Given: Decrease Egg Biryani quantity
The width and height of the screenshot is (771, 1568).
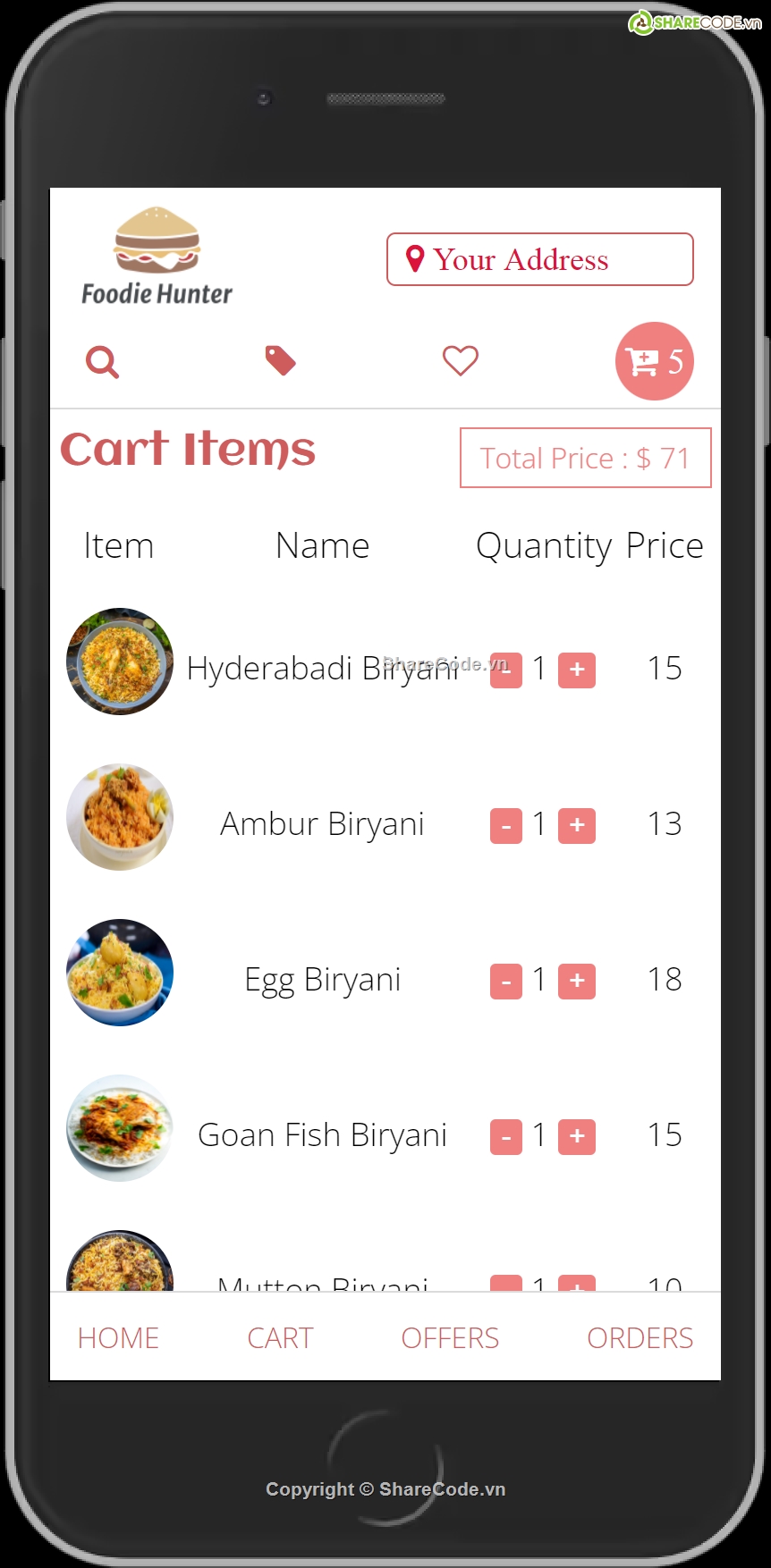Looking at the screenshot, I should coord(505,981).
